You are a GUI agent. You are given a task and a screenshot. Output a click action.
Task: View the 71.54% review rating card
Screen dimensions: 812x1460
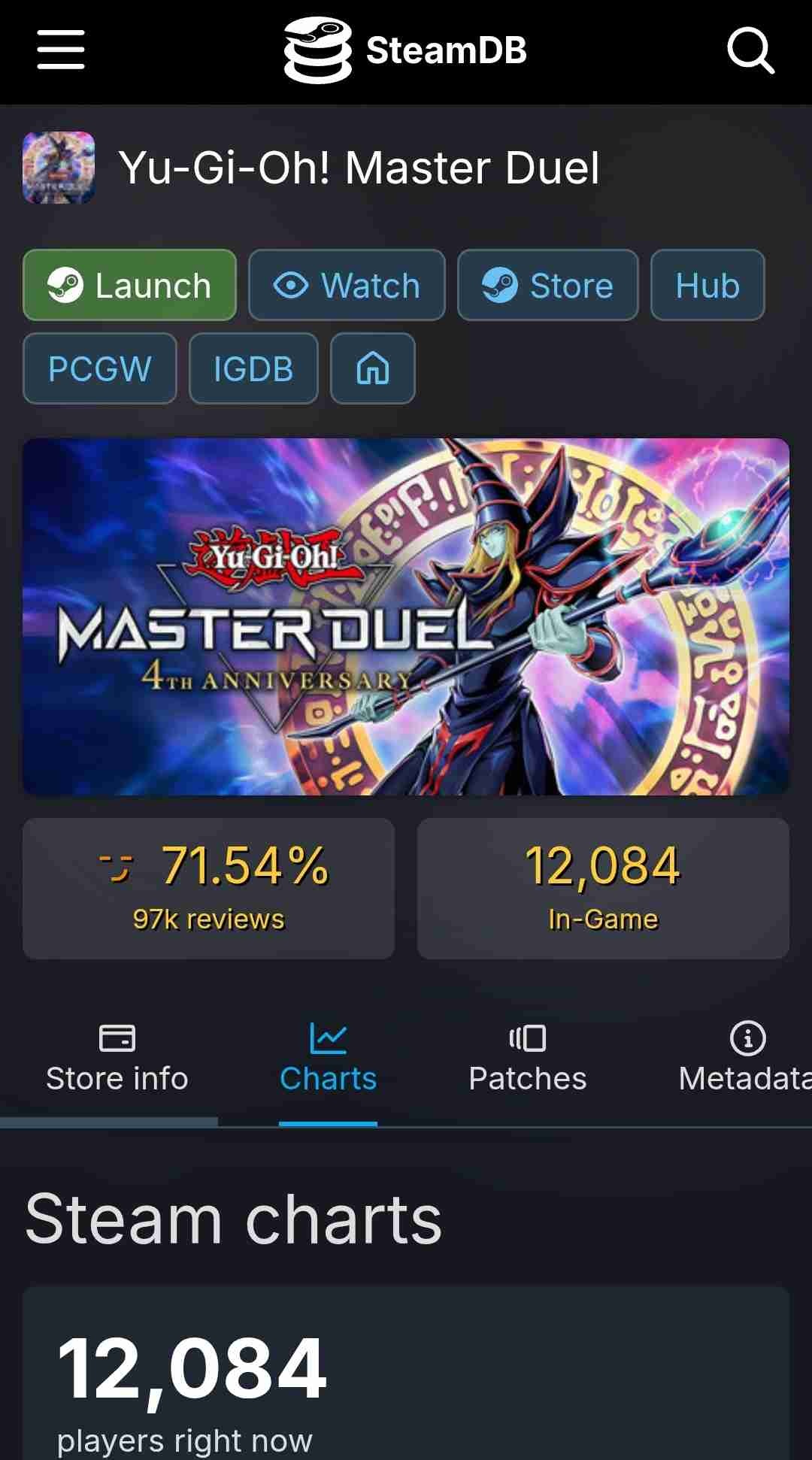pos(208,889)
